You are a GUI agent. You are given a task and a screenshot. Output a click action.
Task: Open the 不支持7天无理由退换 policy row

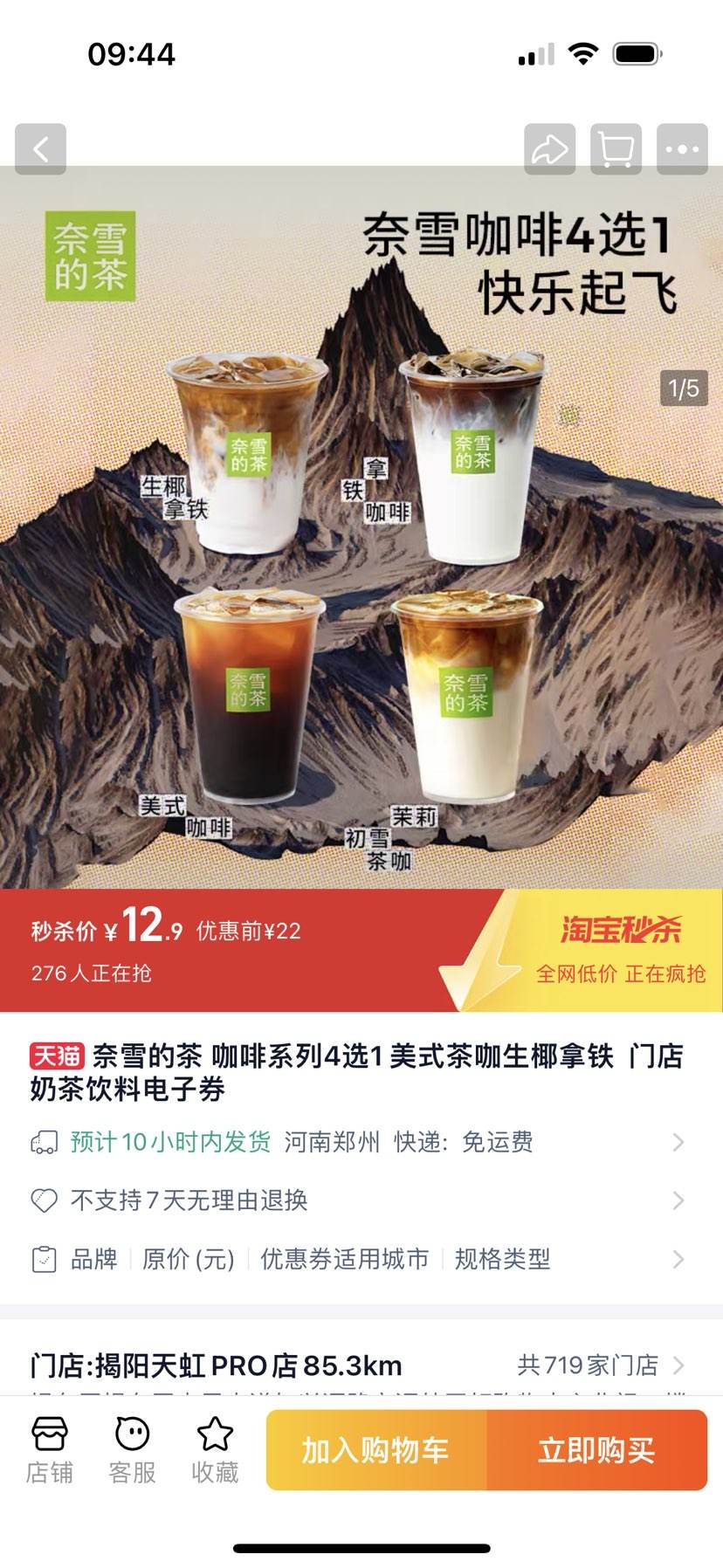[358, 1200]
